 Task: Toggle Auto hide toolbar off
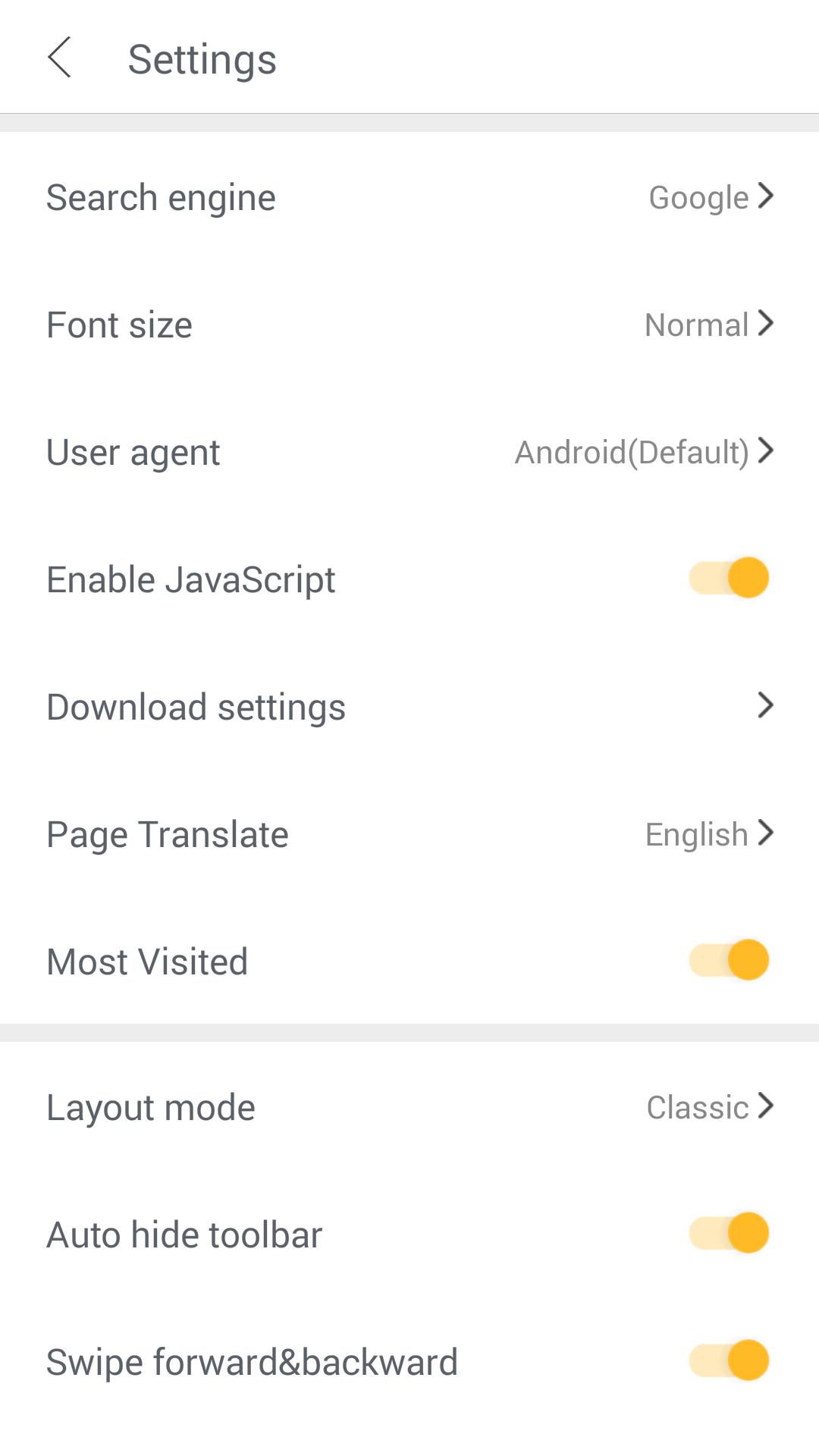point(729,1233)
